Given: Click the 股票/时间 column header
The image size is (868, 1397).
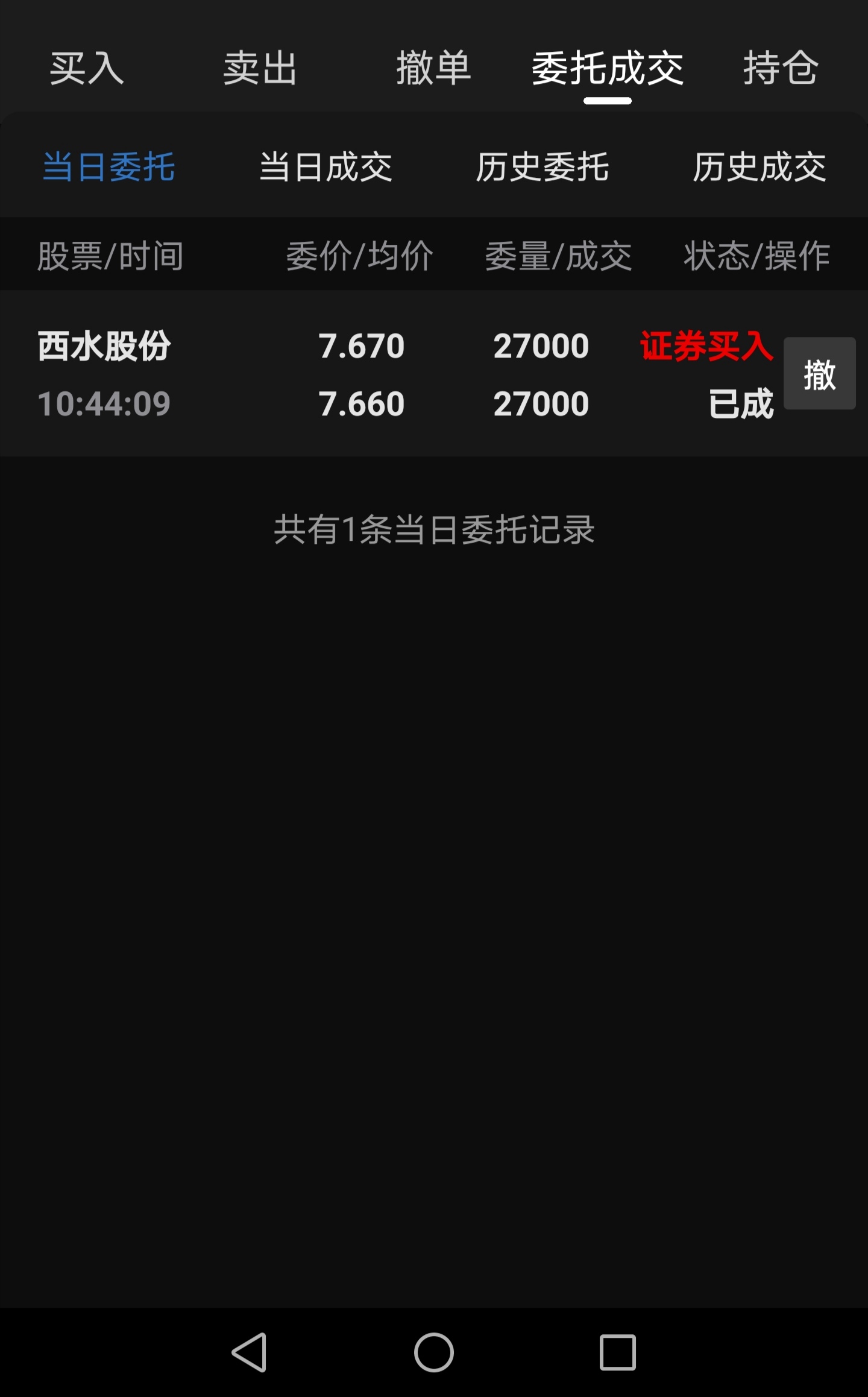Looking at the screenshot, I should 110,257.
